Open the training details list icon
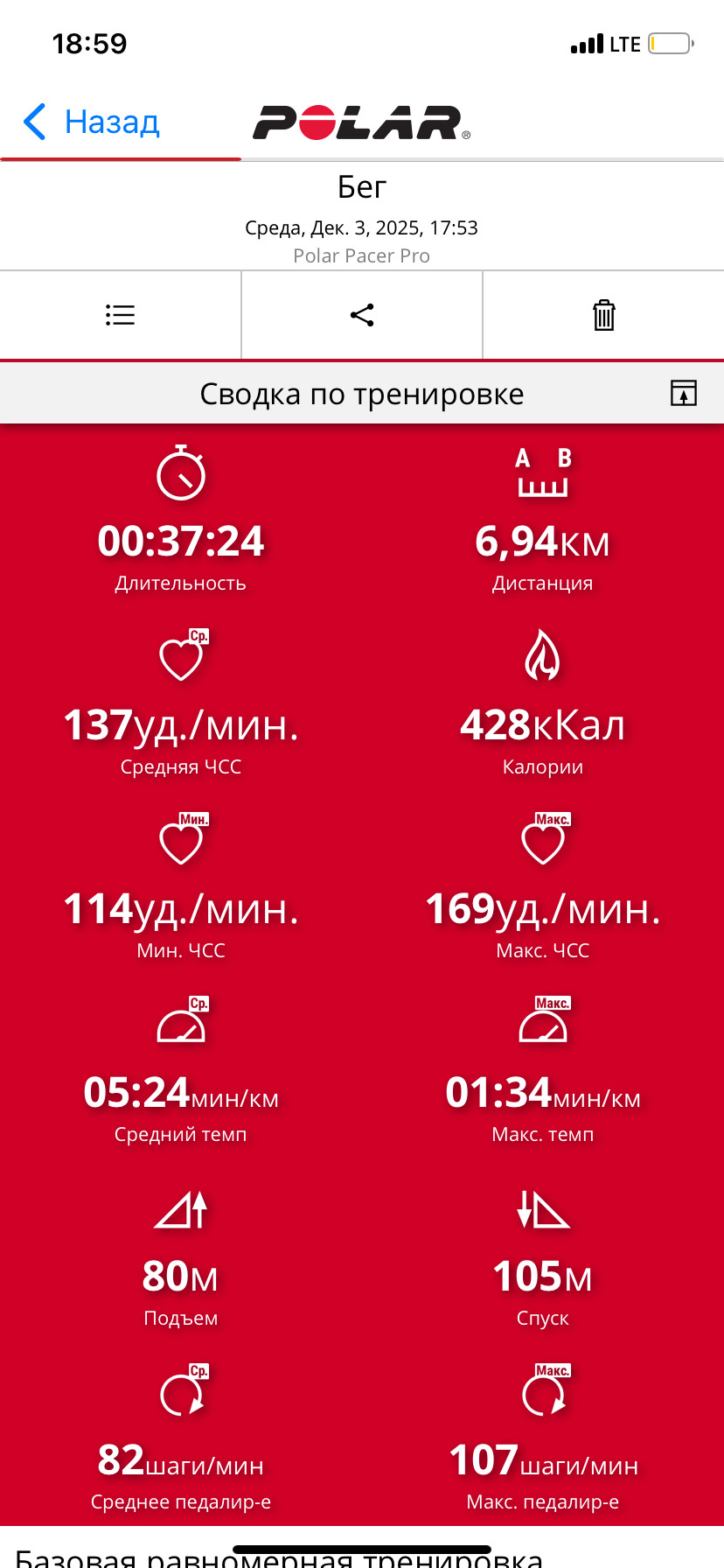This screenshot has height=1568, width=724. (121, 315)
